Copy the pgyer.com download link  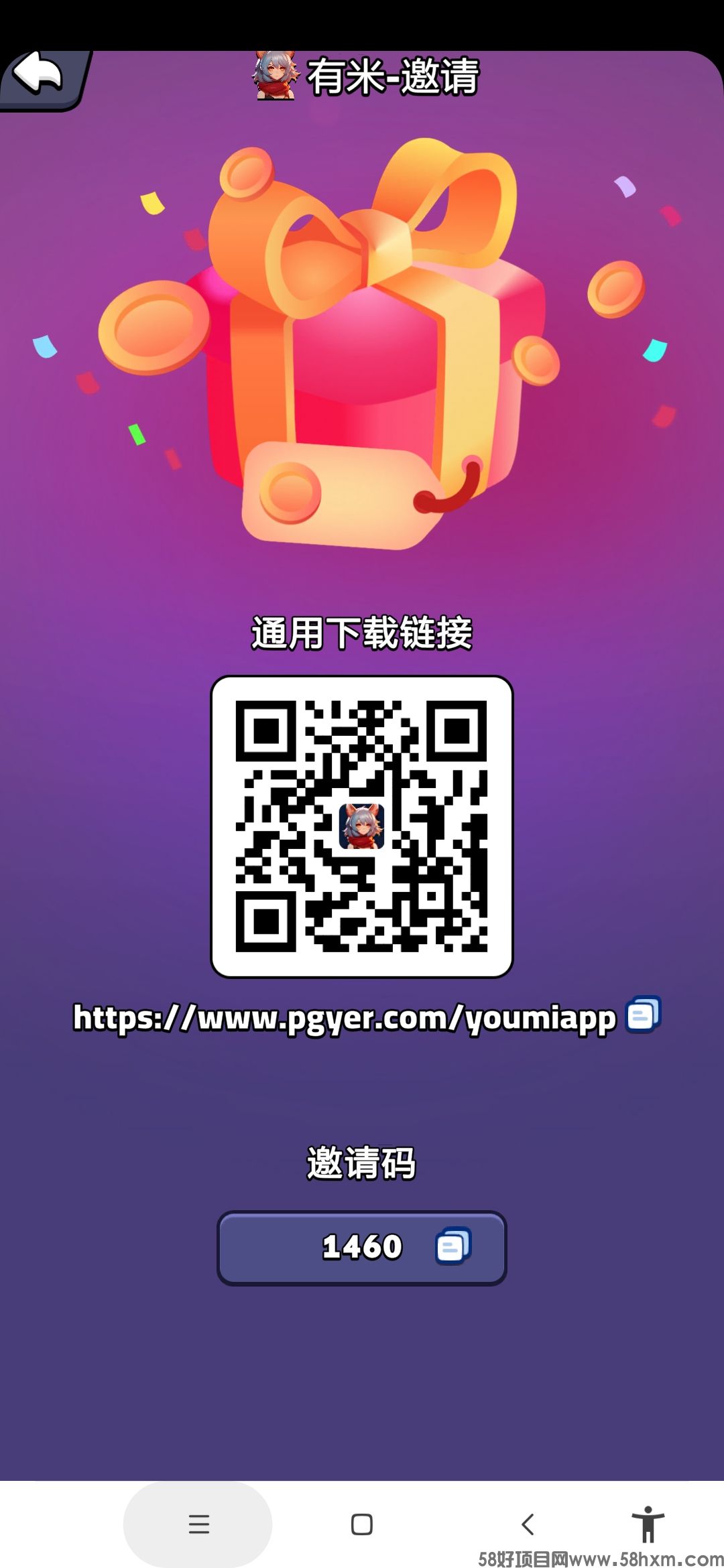tap(643, 1015)
